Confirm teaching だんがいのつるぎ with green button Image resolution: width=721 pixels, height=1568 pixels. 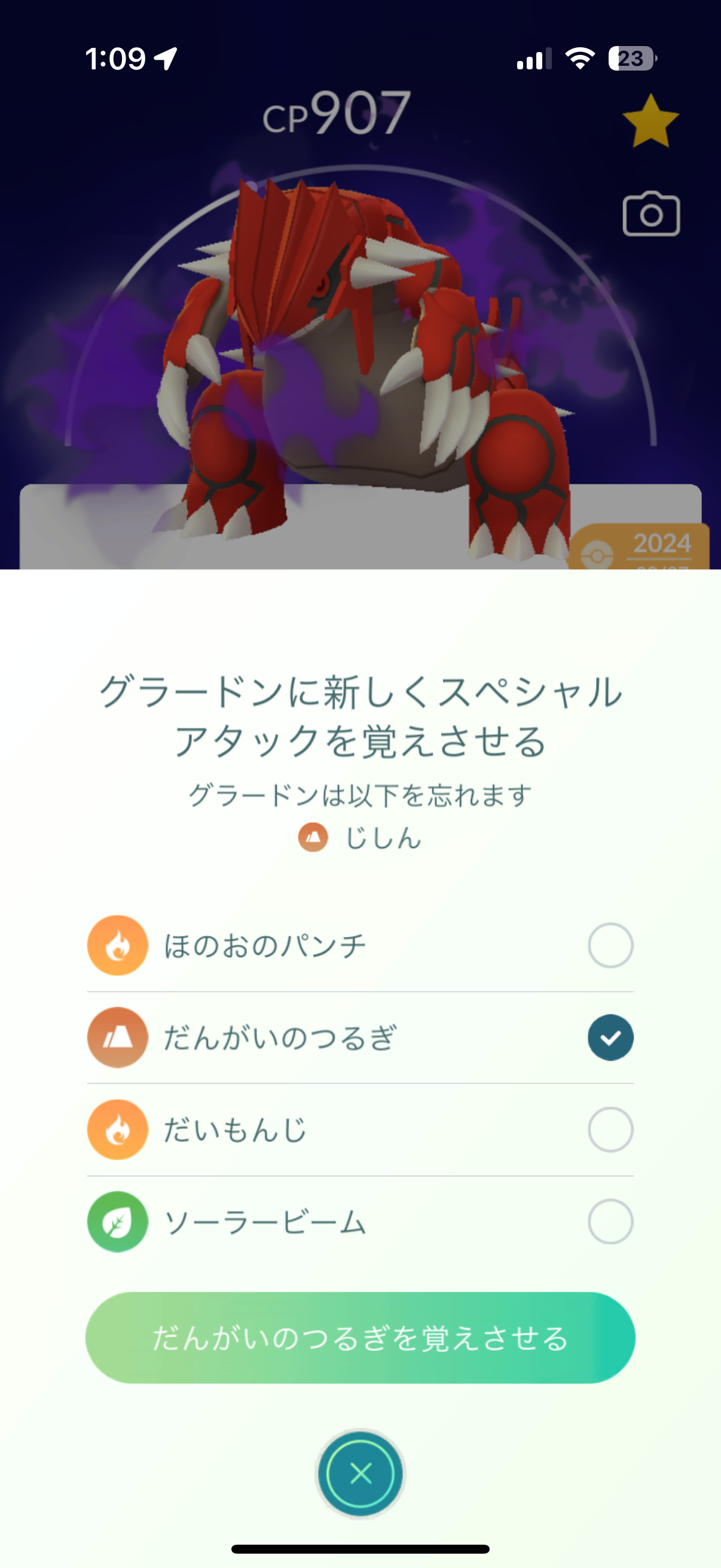(x=360, y=1338)
